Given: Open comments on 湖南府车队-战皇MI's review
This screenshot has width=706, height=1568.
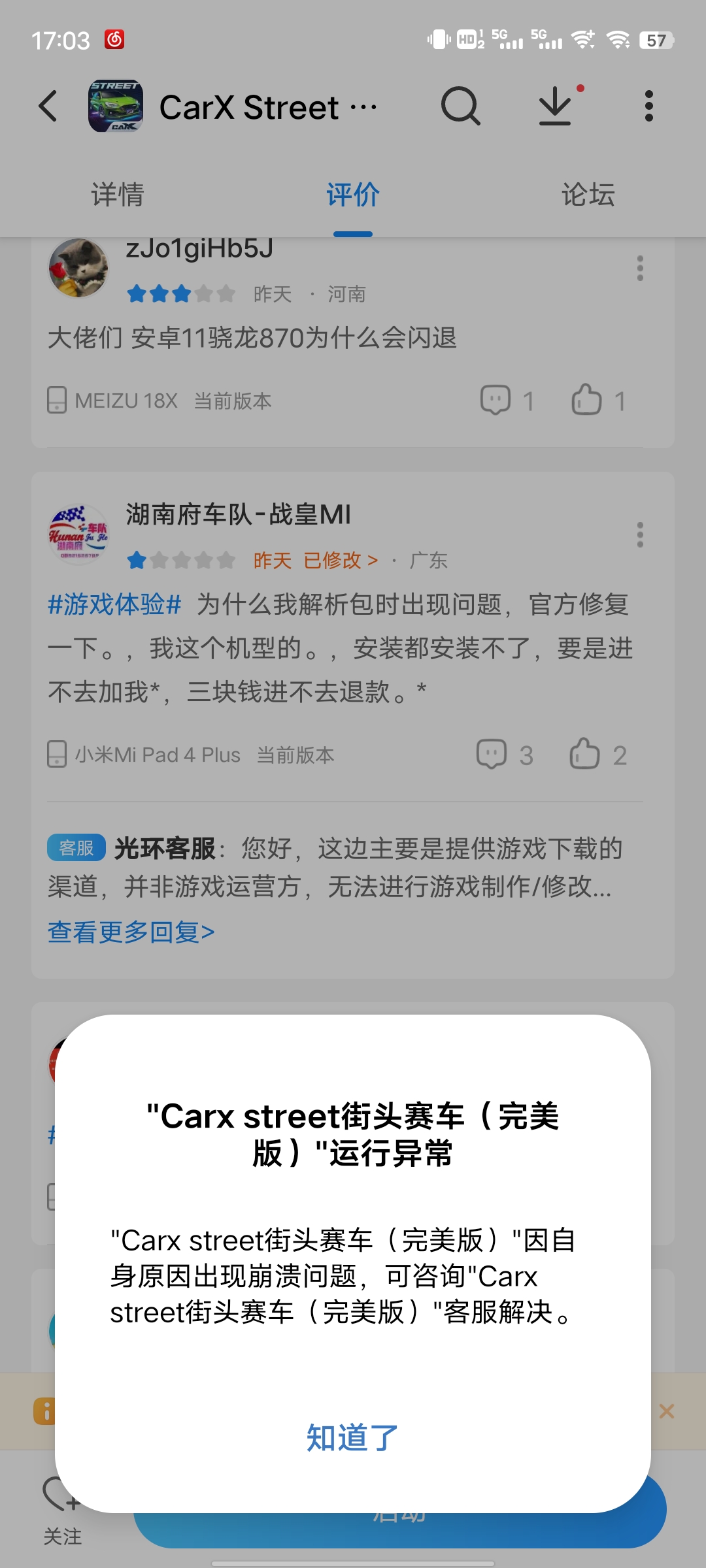Looking at the screenshot, I should coord(492,755).
